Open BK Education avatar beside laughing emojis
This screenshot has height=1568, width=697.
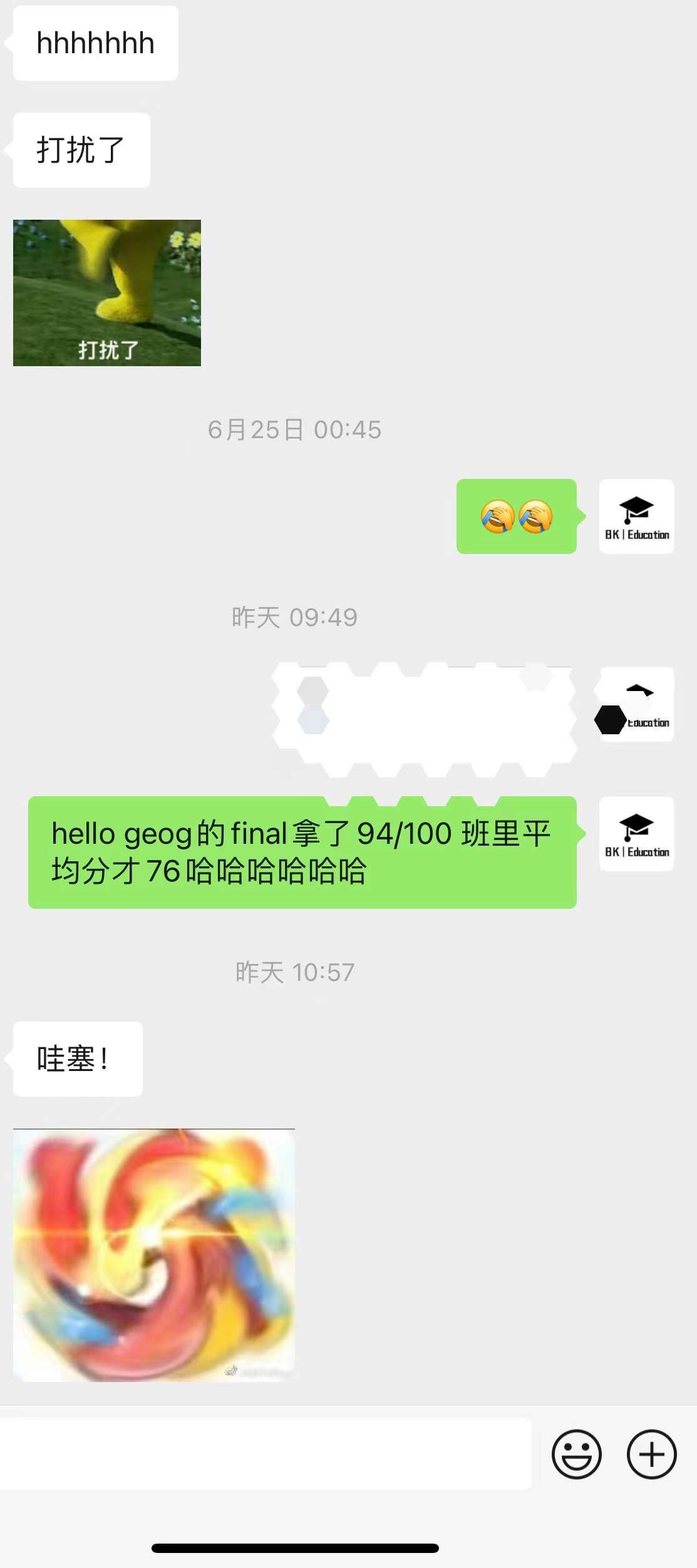tap(636, 516)
